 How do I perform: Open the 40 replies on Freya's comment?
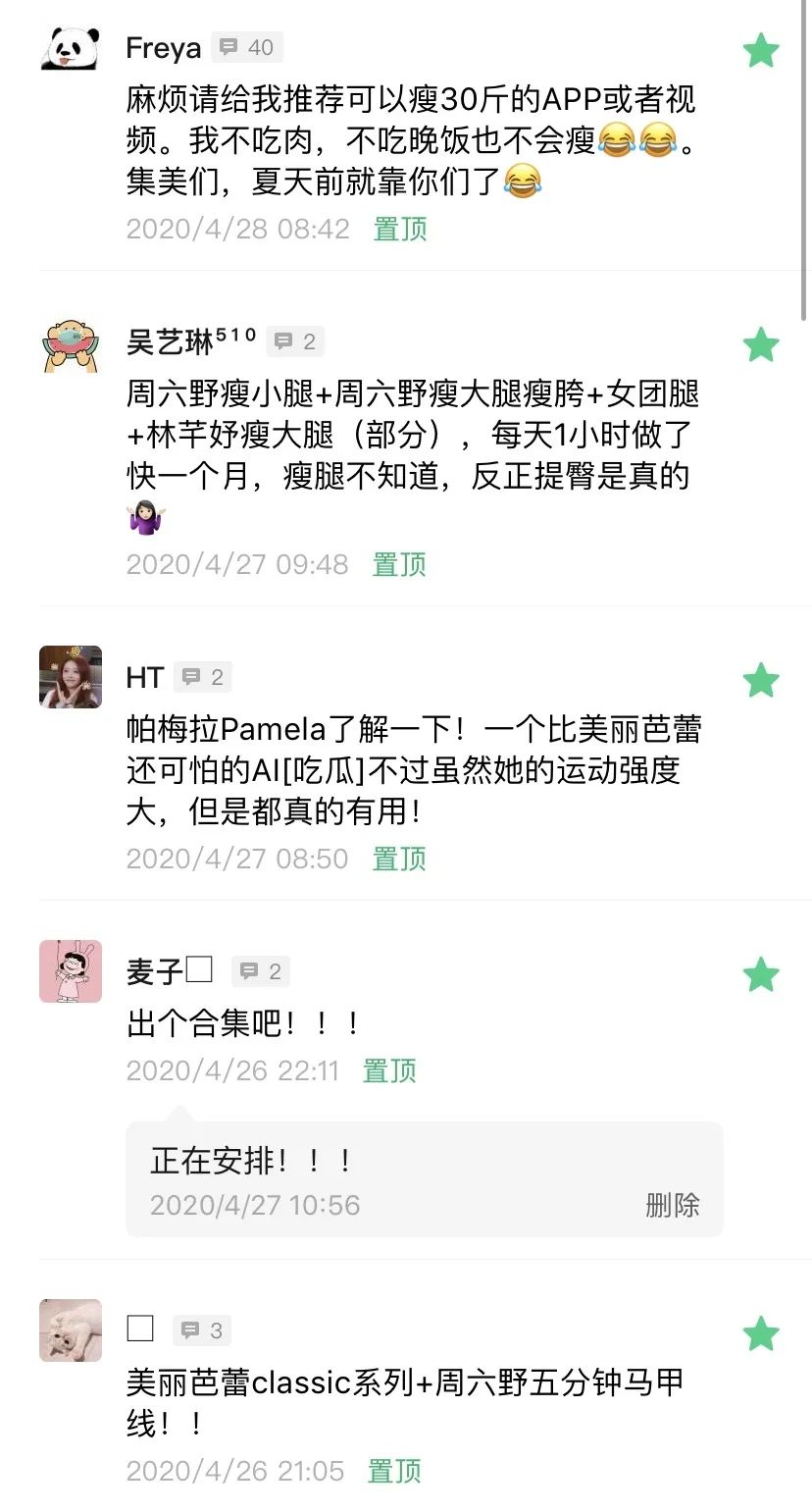click(x=247, y=47)
